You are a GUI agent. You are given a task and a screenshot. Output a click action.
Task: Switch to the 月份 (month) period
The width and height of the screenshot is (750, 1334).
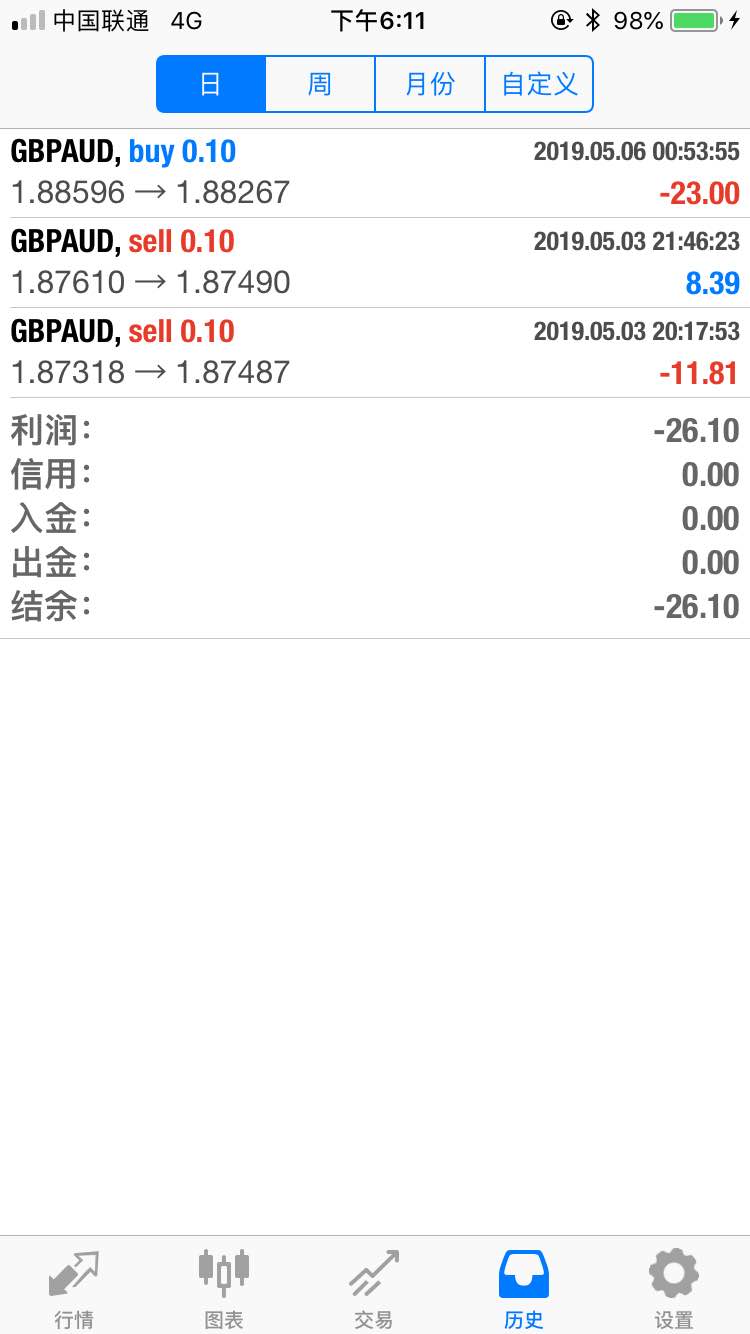(430, 84)
